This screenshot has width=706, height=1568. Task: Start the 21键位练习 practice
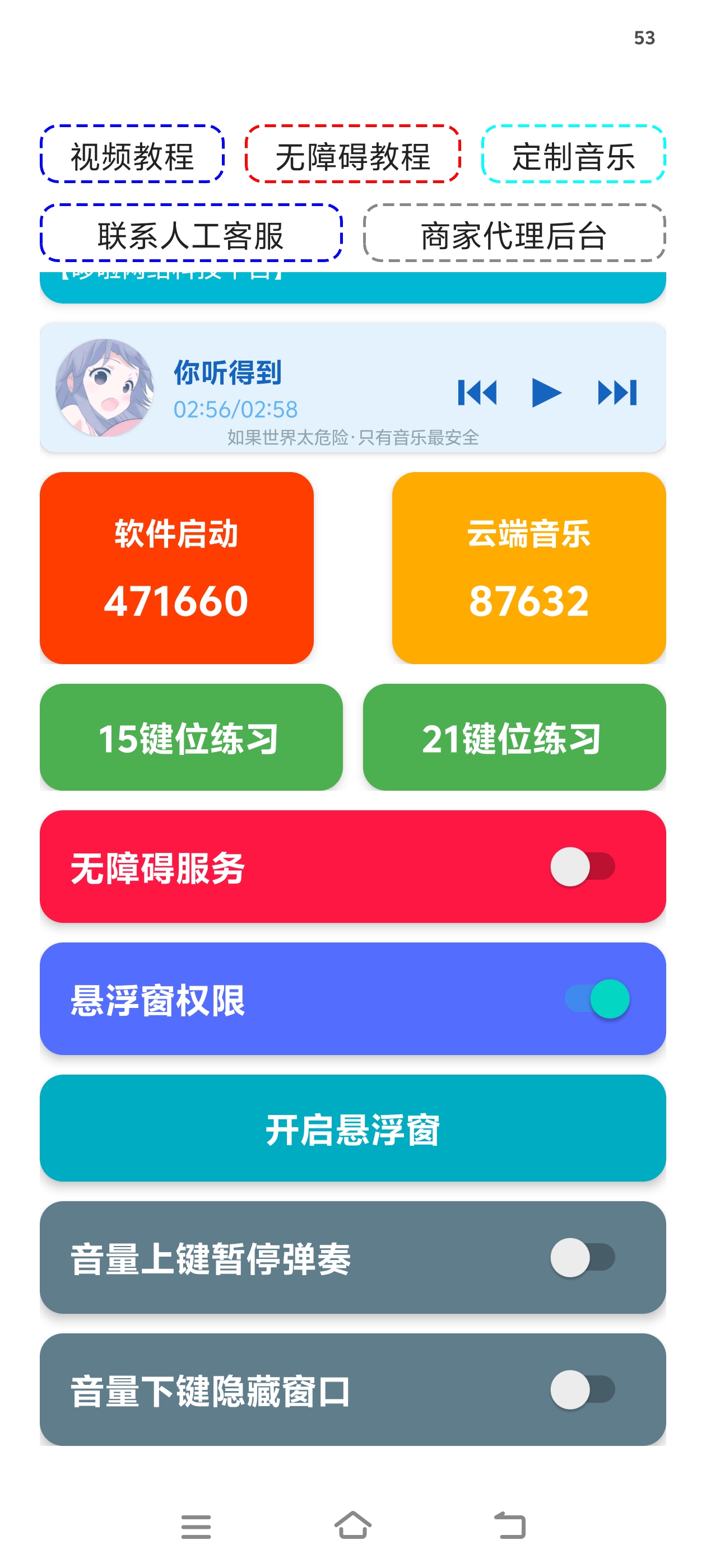513,737
